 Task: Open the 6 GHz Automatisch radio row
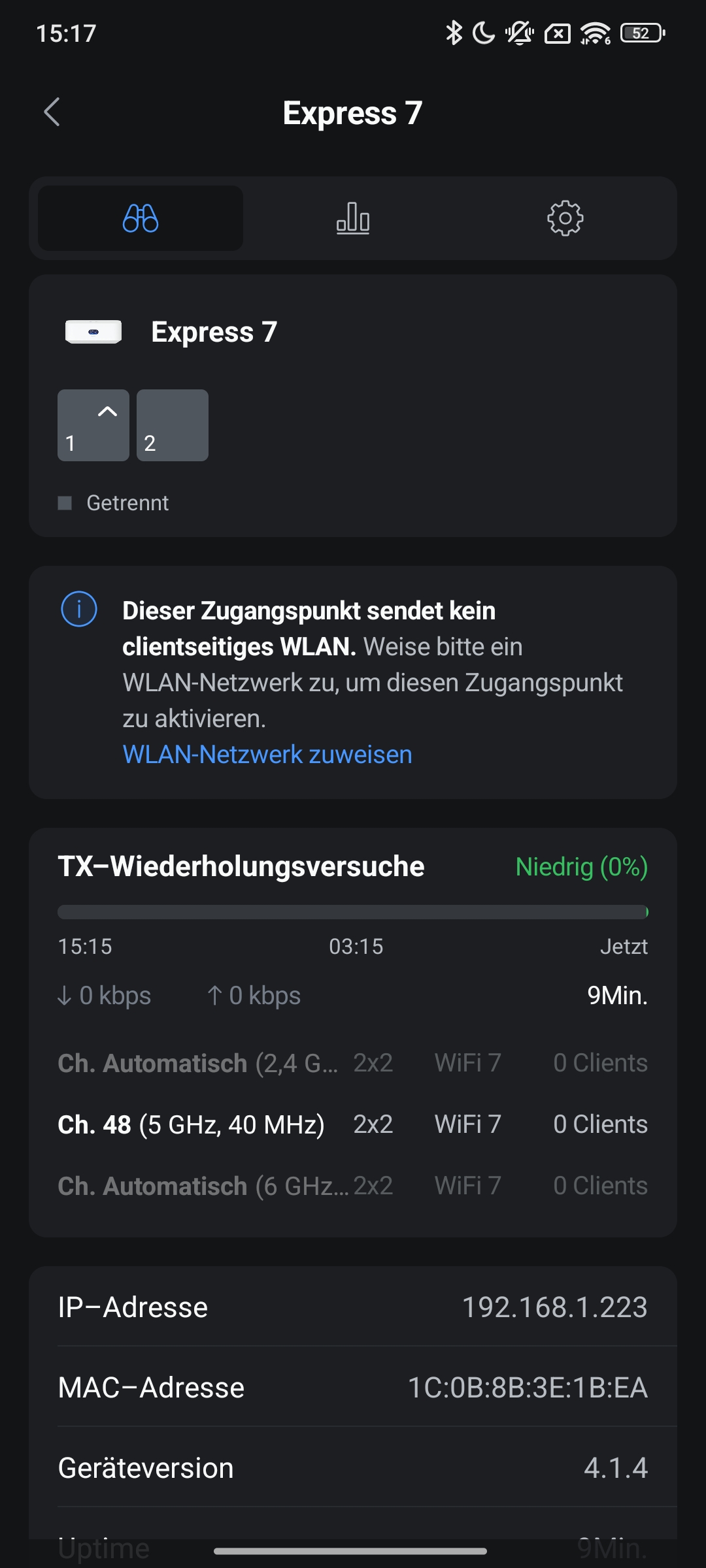pos(353,1186)
